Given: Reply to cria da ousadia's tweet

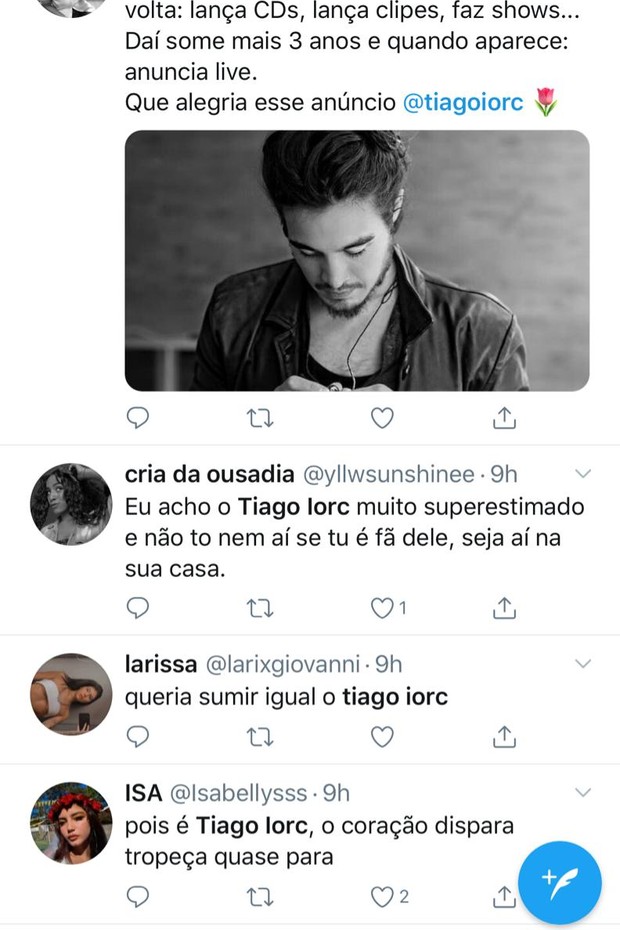Looking at the screenshot, I should [138, 607].
